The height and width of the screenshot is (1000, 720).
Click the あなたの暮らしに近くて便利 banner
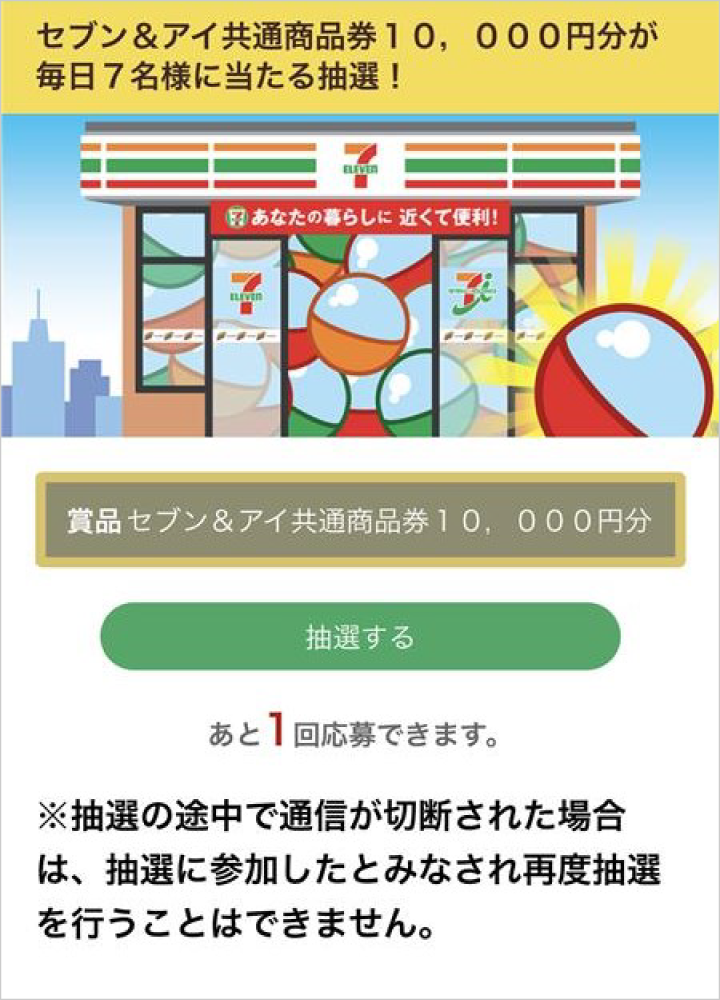(x=360, y=213)
